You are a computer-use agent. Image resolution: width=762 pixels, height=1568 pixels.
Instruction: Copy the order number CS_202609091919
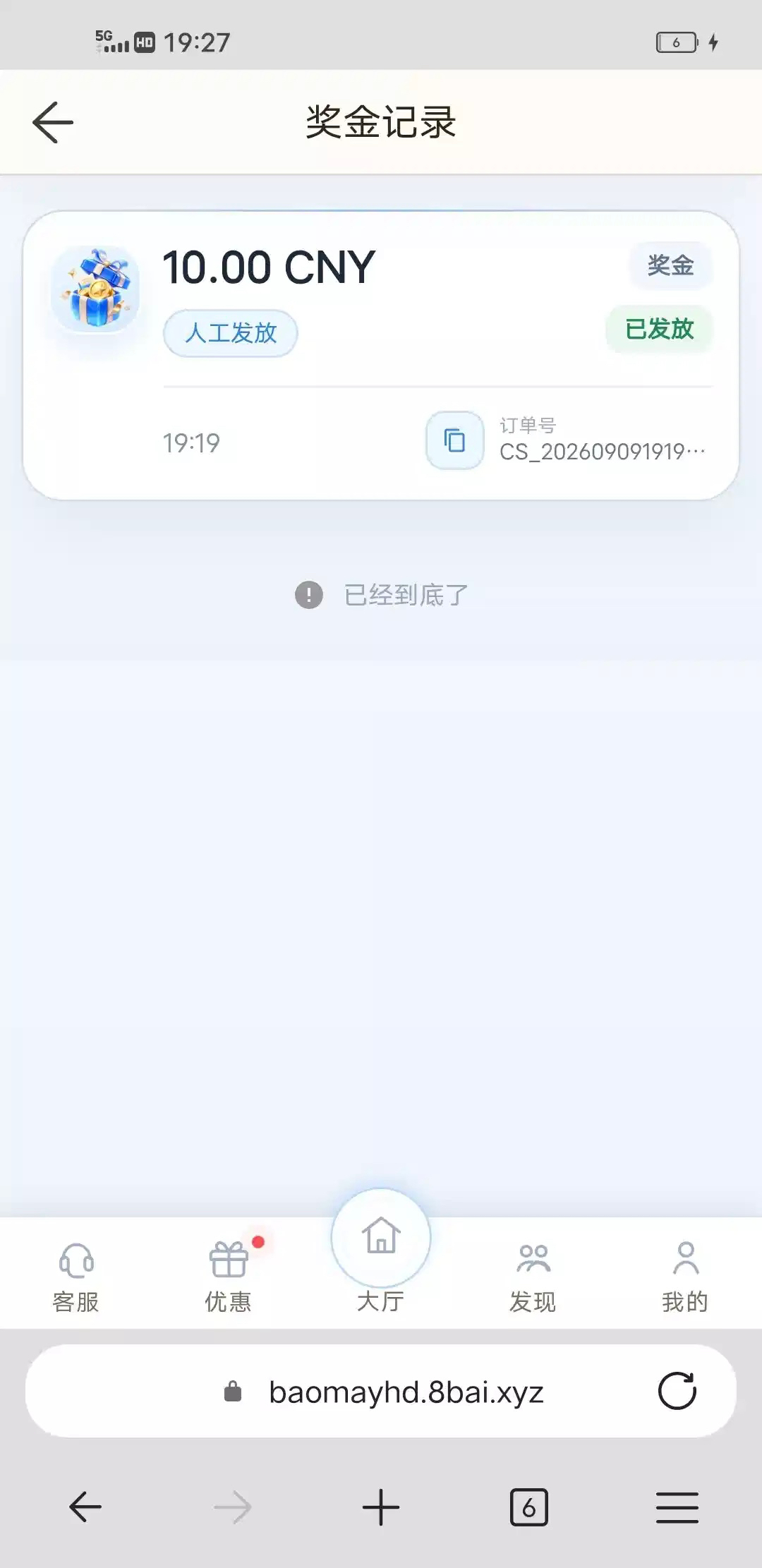click(455, 440)
